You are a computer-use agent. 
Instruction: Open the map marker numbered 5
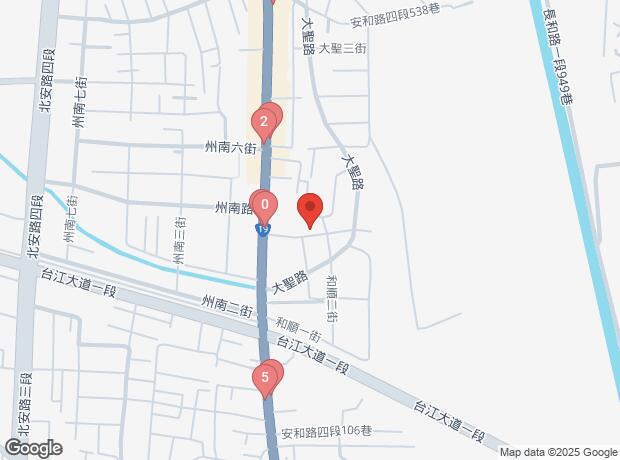click(265, 377)
